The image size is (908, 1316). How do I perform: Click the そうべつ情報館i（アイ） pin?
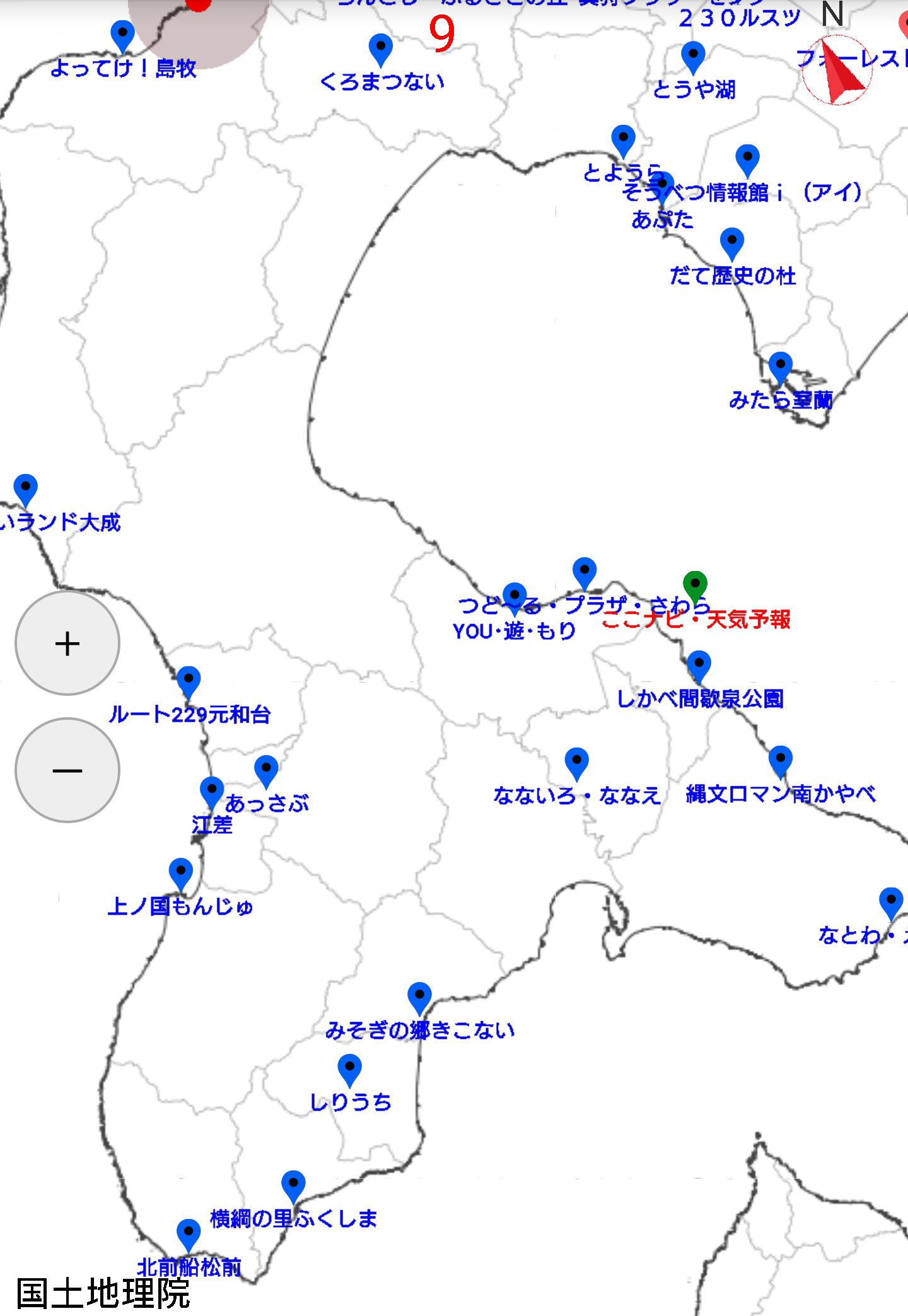[749, 157]
